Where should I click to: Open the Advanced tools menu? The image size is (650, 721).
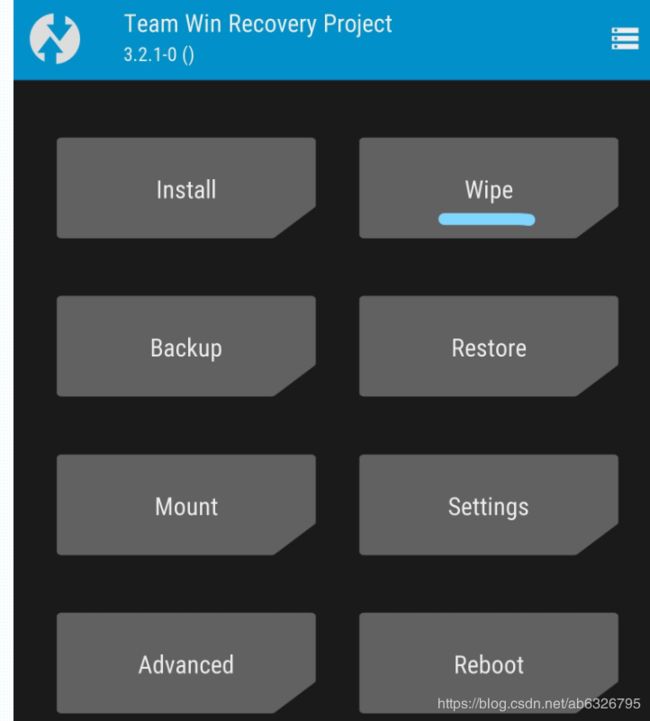[x=186, y=663]
